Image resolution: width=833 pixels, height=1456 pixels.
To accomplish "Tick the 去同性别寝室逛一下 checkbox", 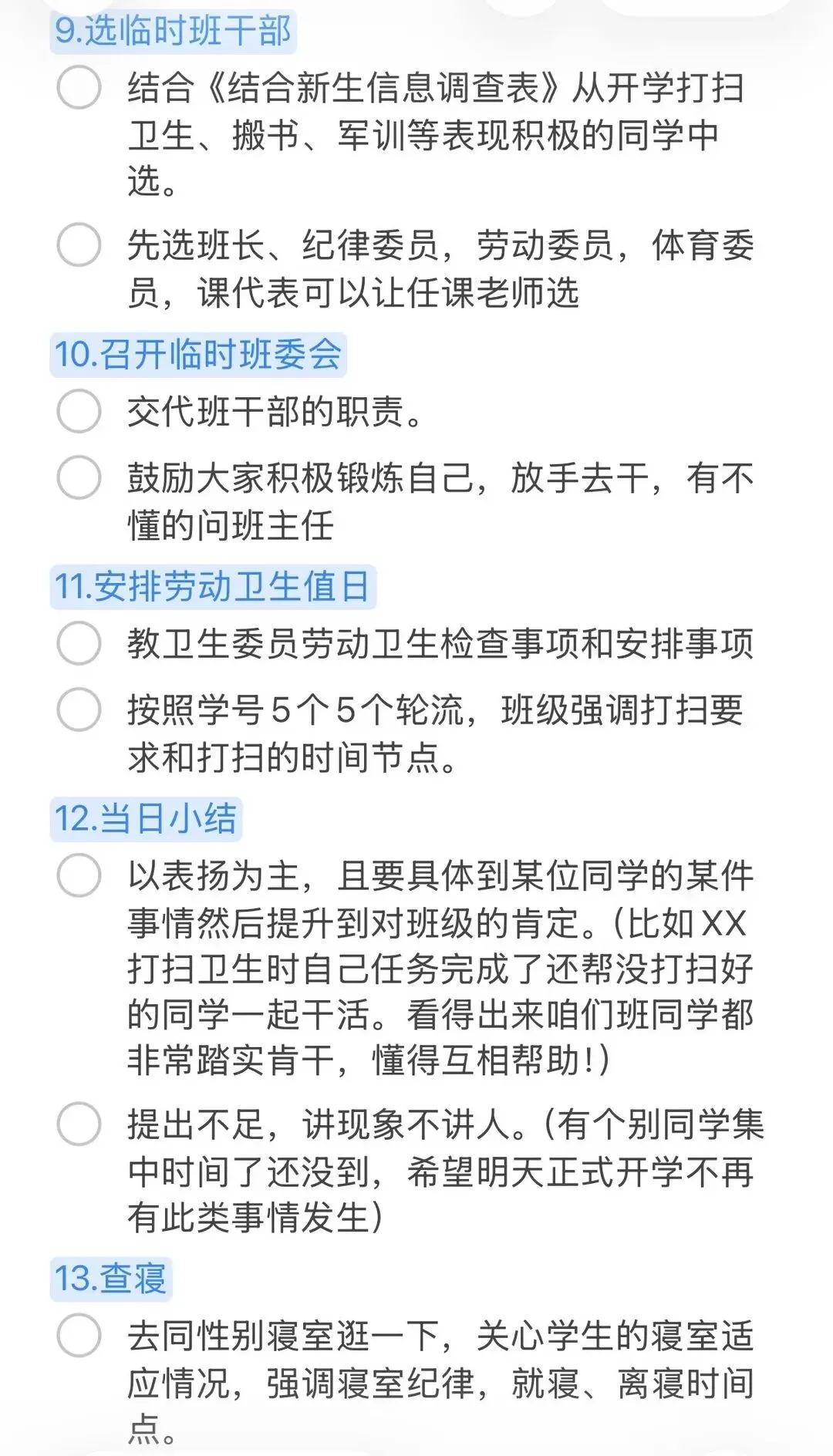I will click(x=79, y=1336).
